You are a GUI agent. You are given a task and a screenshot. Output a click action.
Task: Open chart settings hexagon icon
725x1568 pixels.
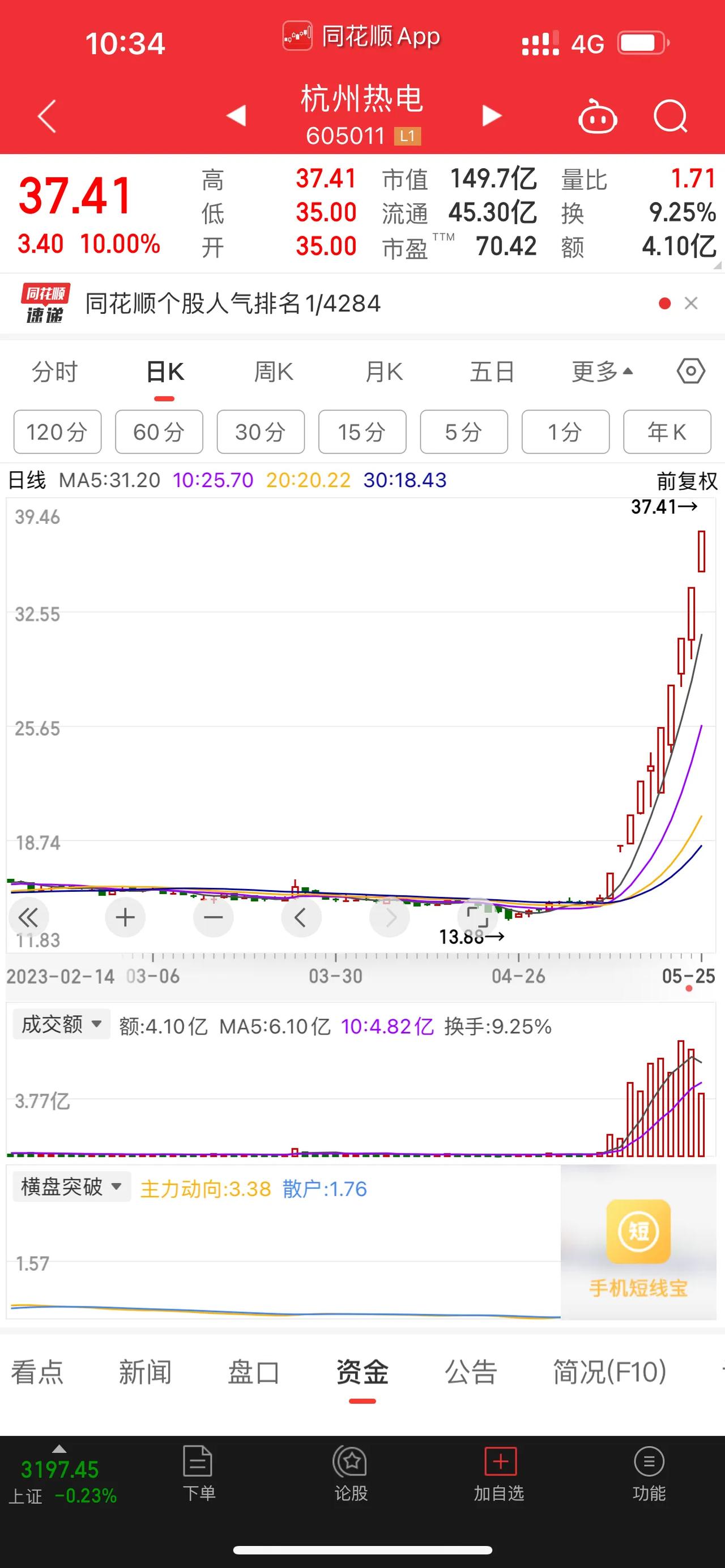click(691, 371)
